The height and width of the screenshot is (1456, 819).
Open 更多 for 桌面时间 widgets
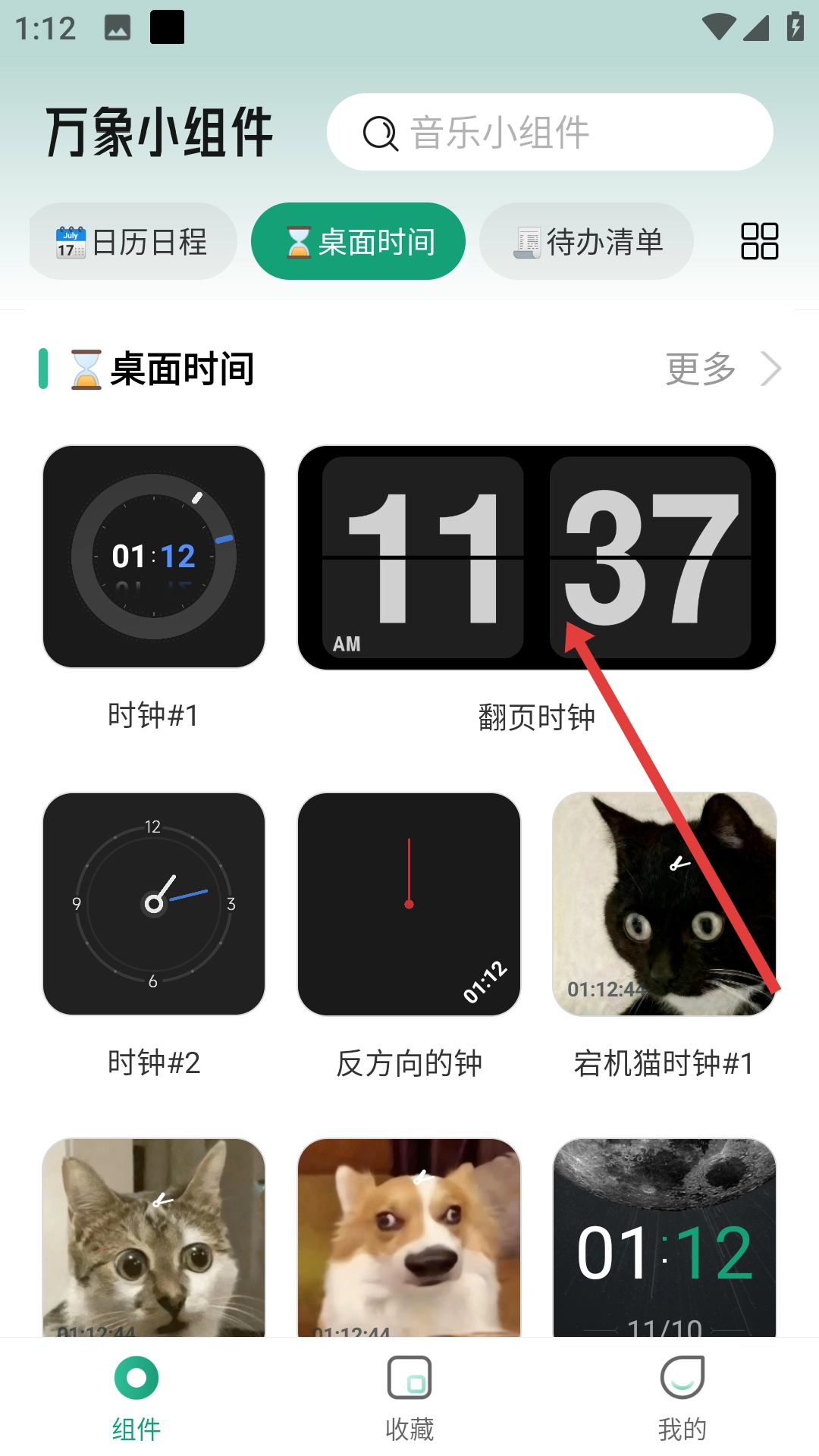pos(721,369)
